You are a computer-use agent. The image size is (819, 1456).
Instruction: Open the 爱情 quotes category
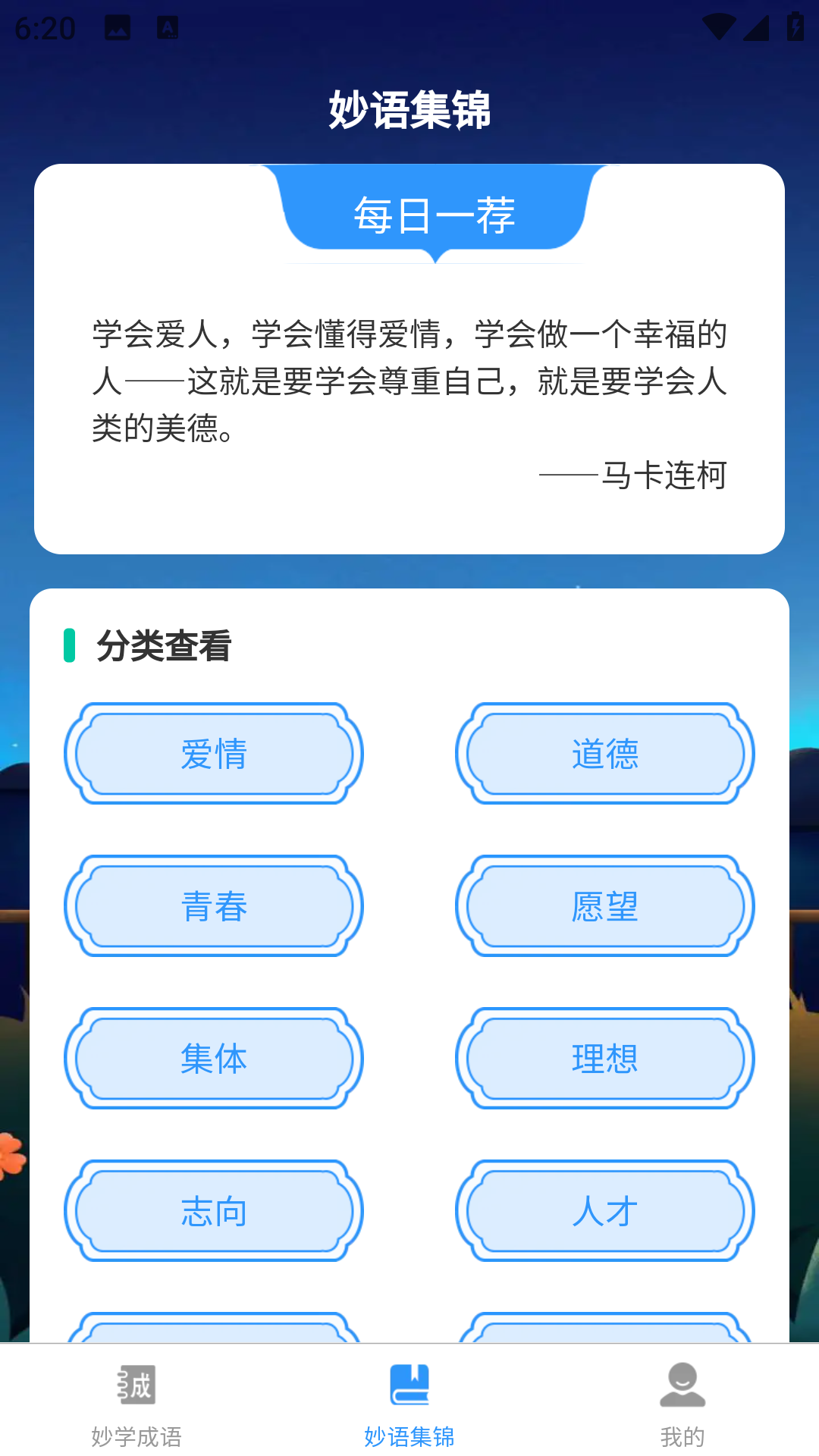coord(215,753)
